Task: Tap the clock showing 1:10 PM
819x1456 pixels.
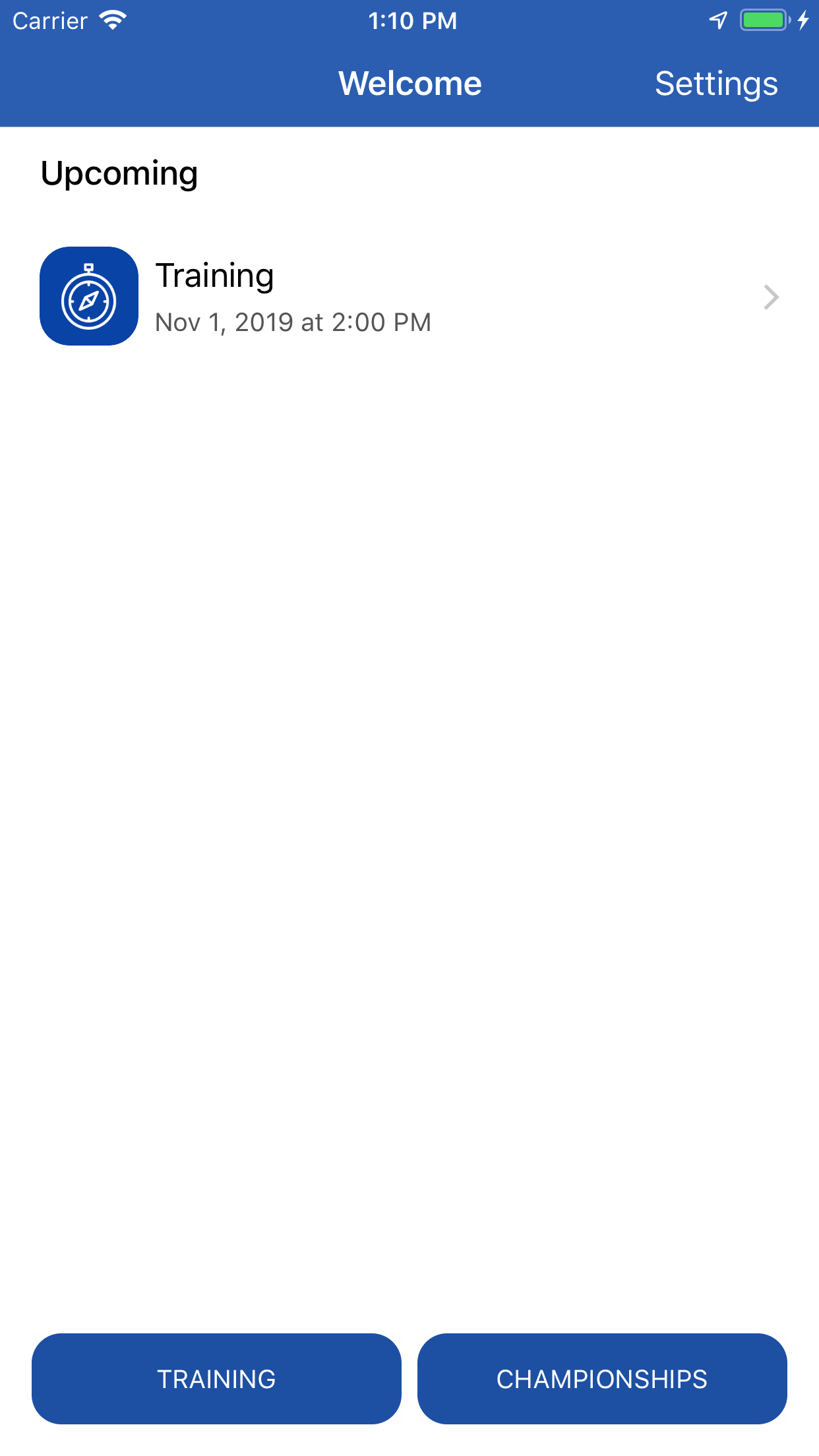Action: (412, 20)
